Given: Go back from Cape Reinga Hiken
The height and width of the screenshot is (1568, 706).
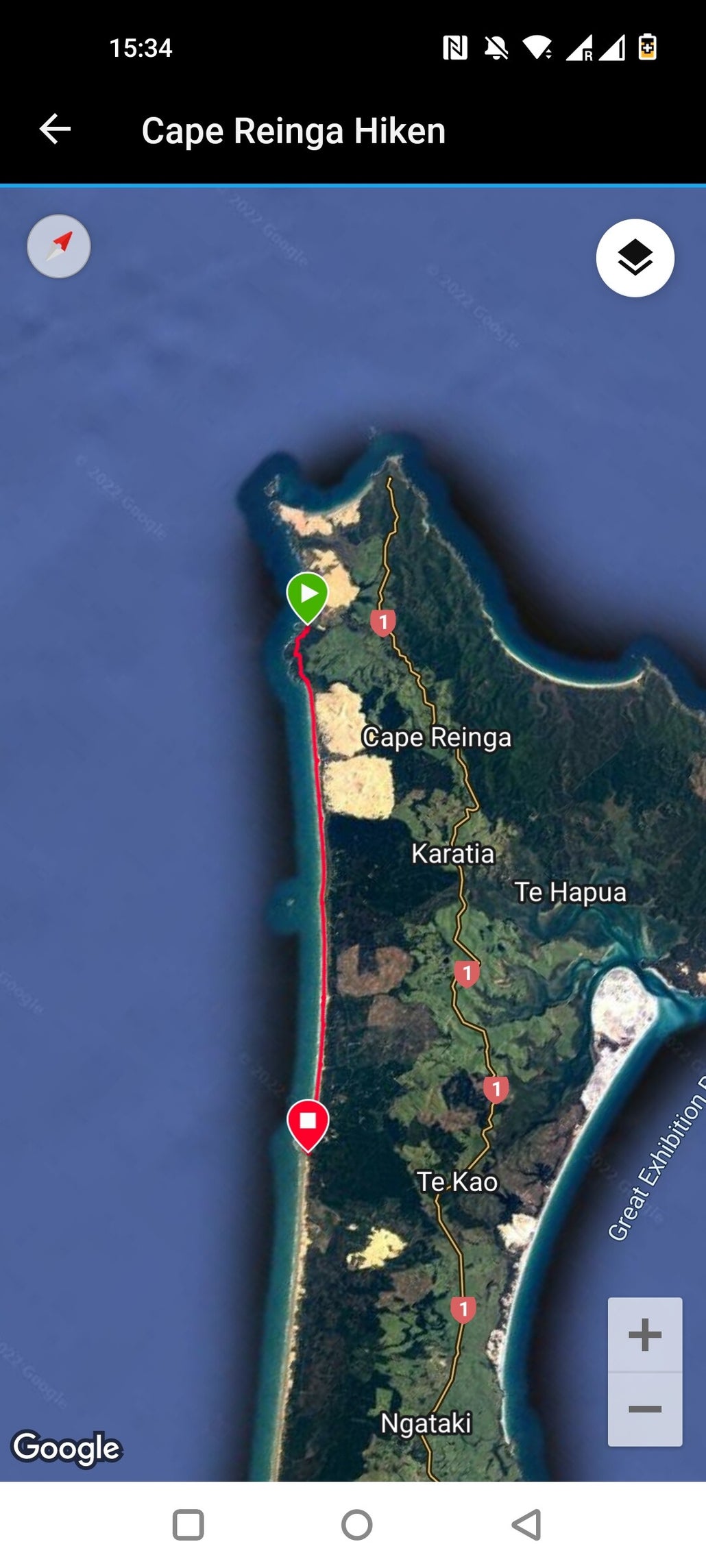Looking at the screenshot, I should tap(55, 130).
